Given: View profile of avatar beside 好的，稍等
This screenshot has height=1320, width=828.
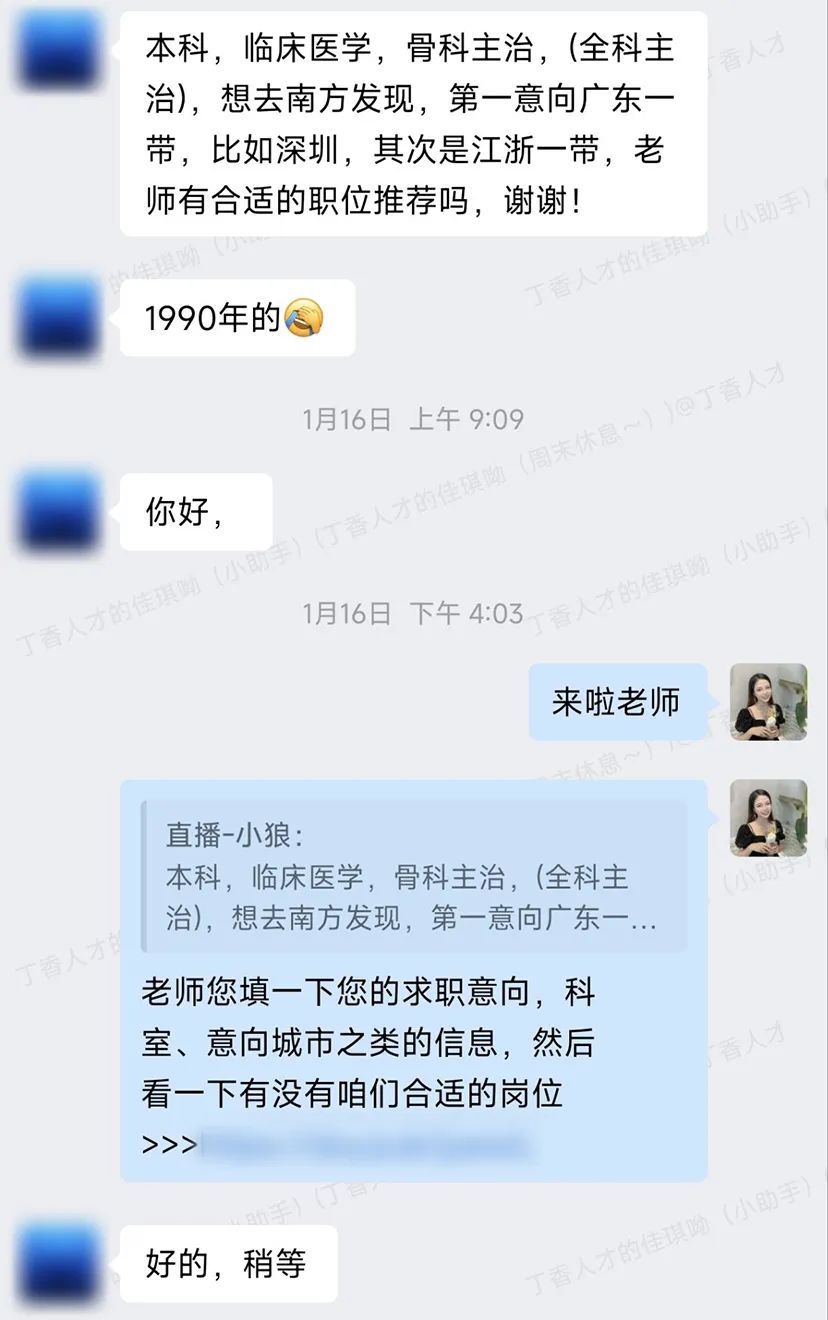Looking at the screenshot, I should point(60,1264).
